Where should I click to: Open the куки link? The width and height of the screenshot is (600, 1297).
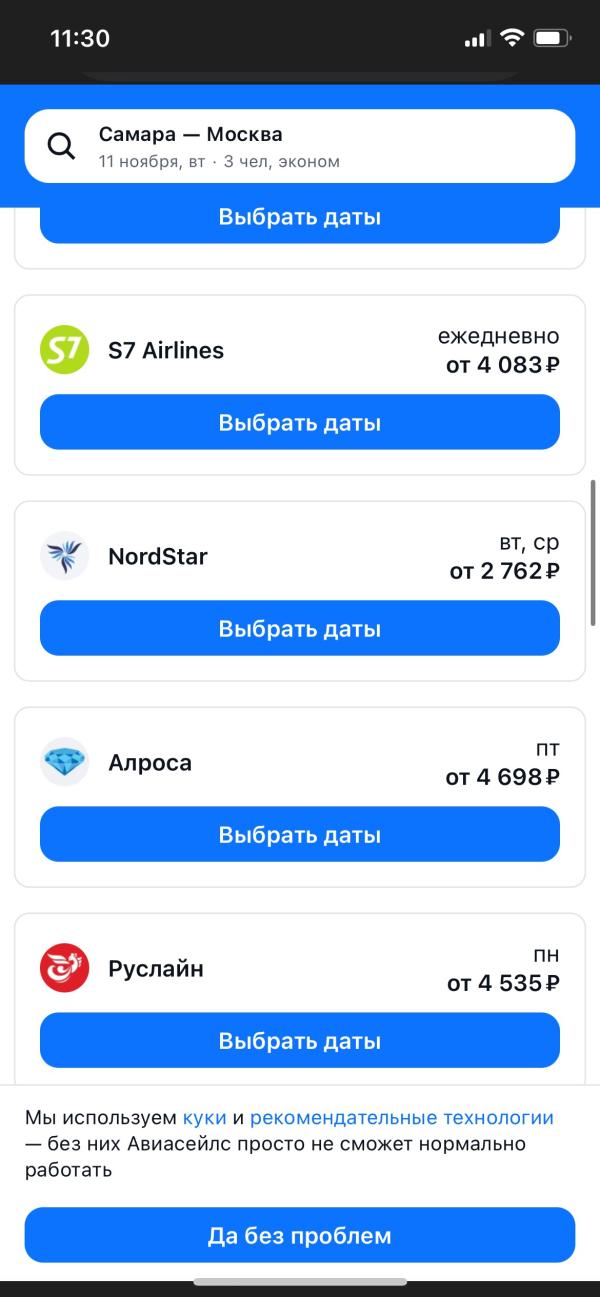click(204, 1118)
